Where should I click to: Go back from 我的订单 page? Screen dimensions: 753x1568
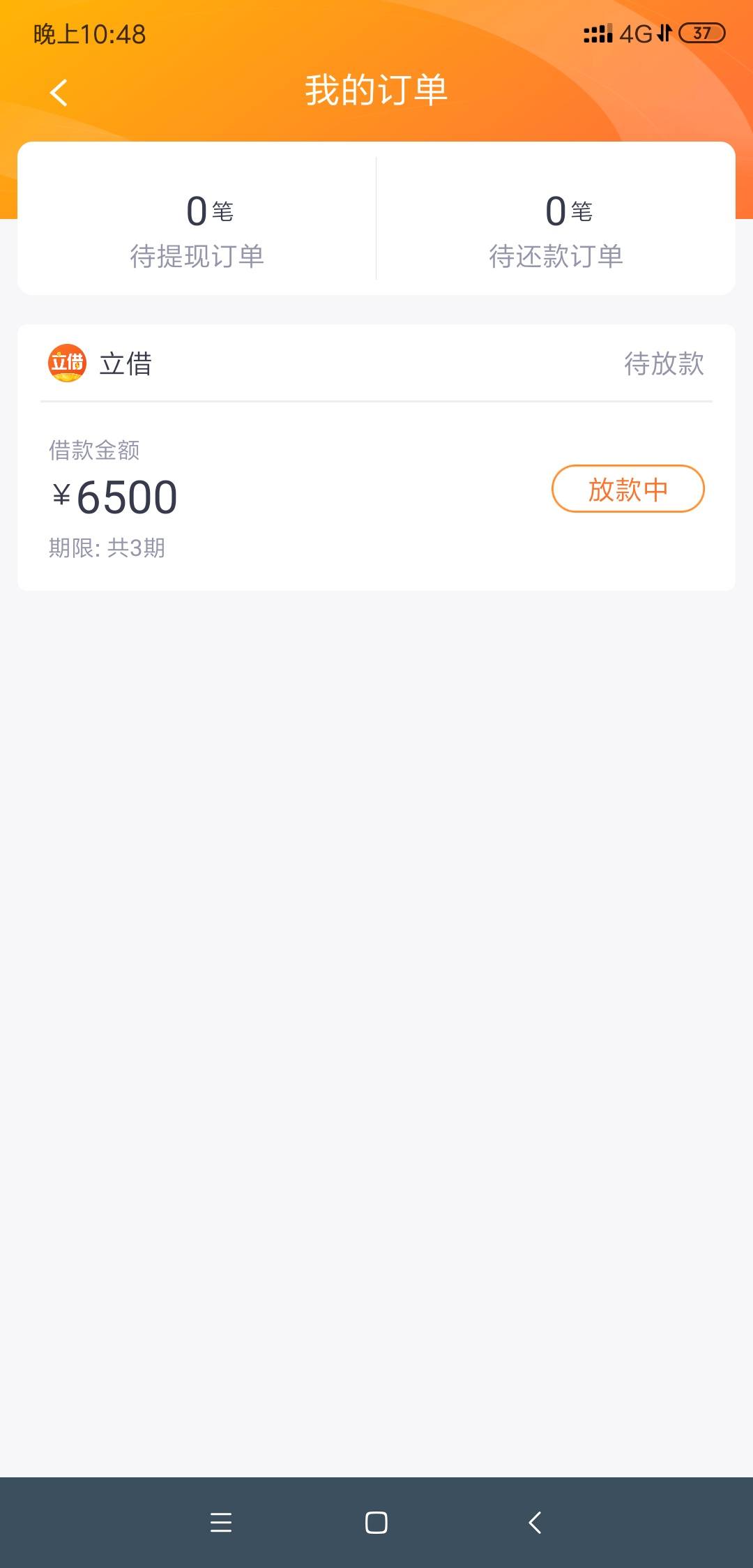coord(59,92)
